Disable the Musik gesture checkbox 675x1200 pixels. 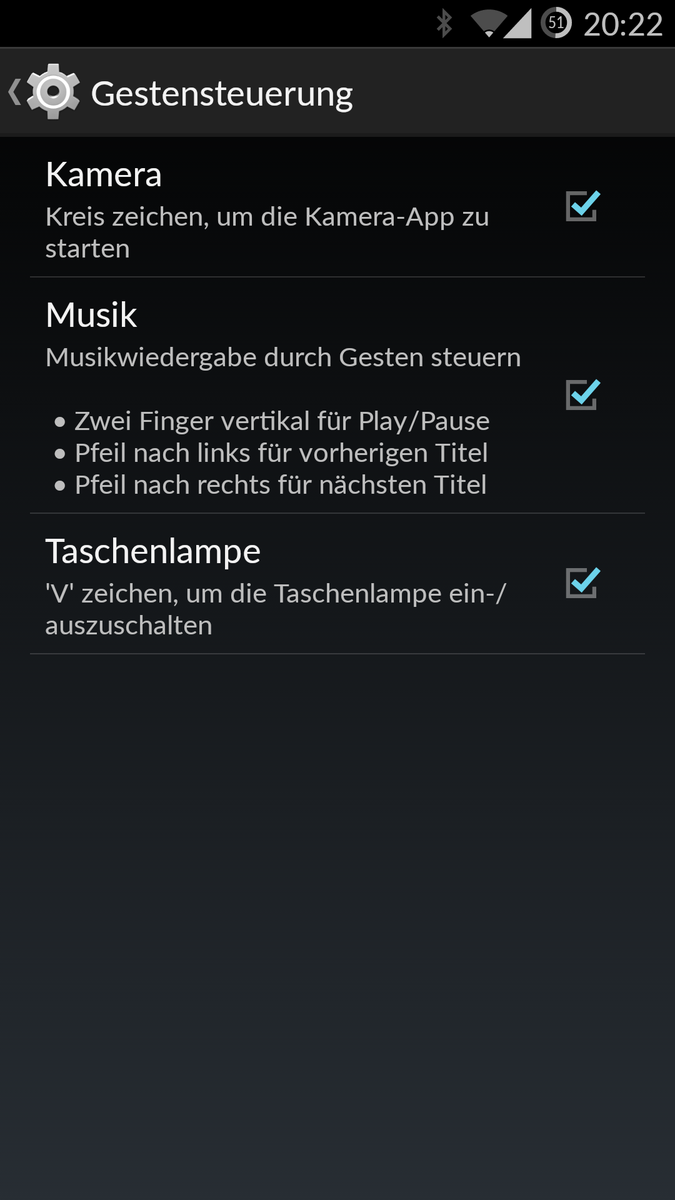click(x=581, y=394)
